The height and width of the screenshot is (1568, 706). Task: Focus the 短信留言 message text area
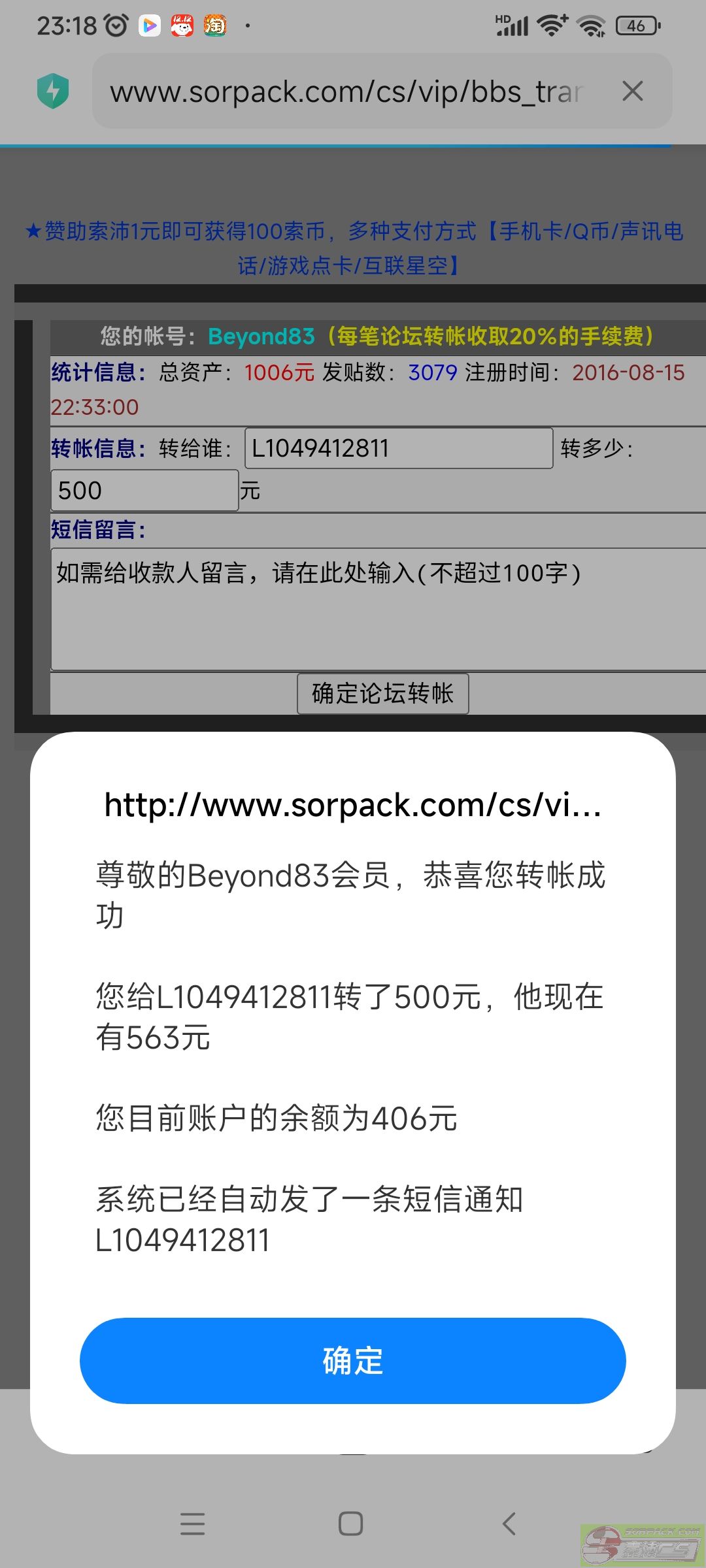[378, 610]
